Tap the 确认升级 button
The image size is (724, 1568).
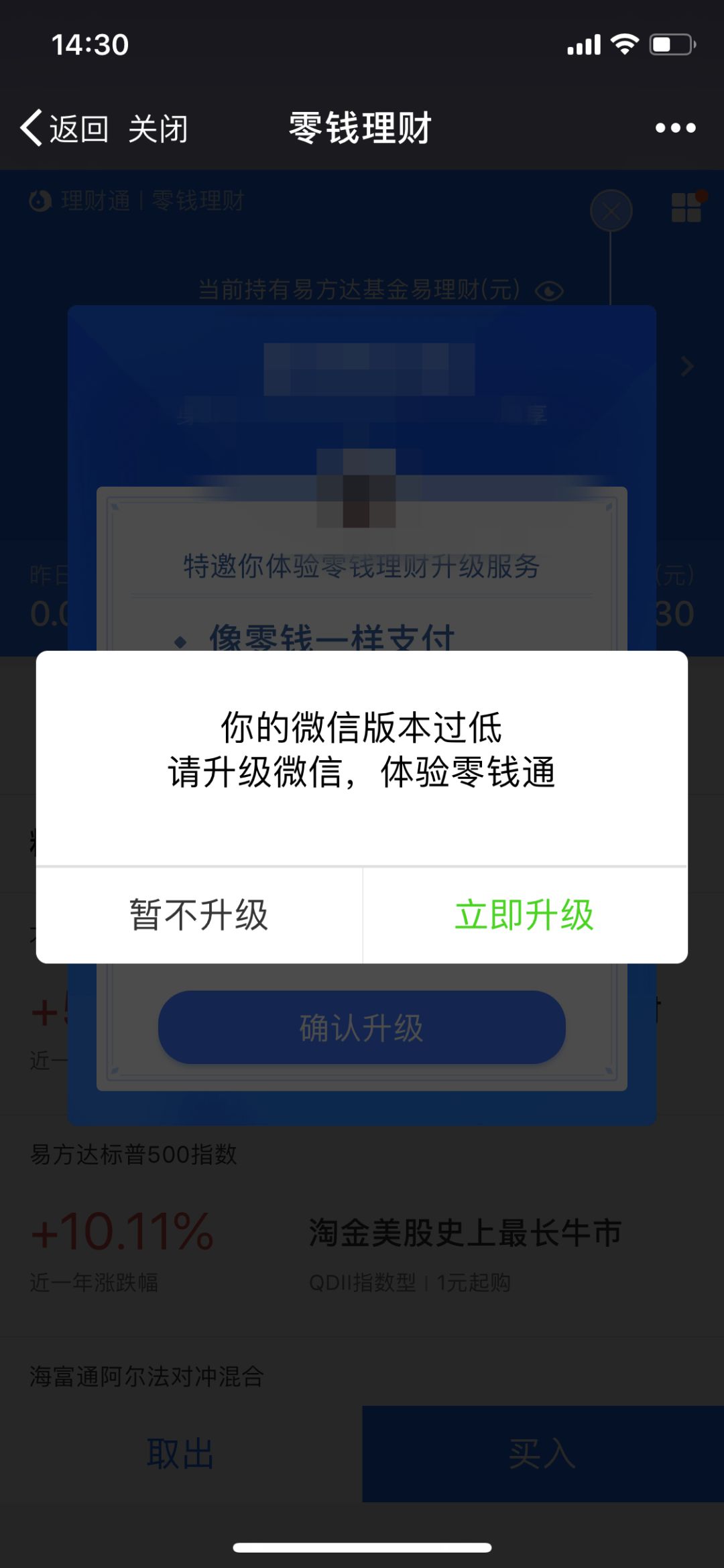point(361,1028)
